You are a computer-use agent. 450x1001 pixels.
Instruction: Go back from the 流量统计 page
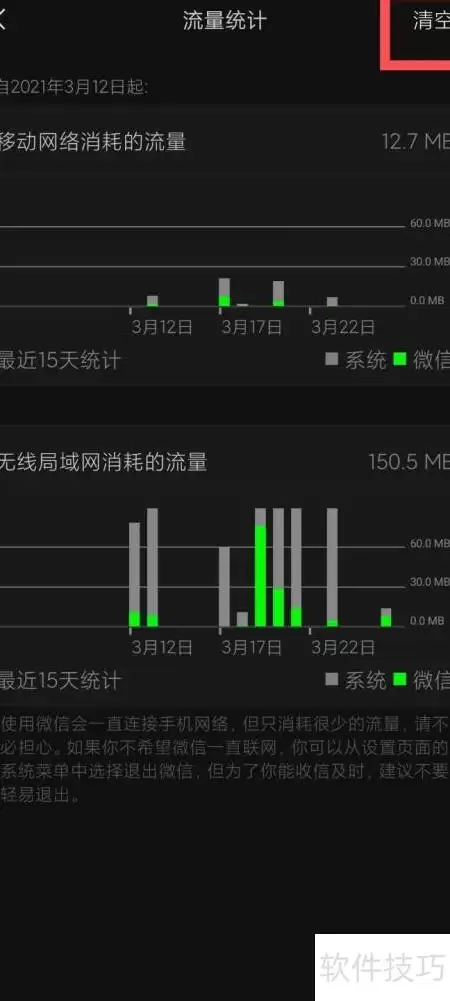point(3,20)
